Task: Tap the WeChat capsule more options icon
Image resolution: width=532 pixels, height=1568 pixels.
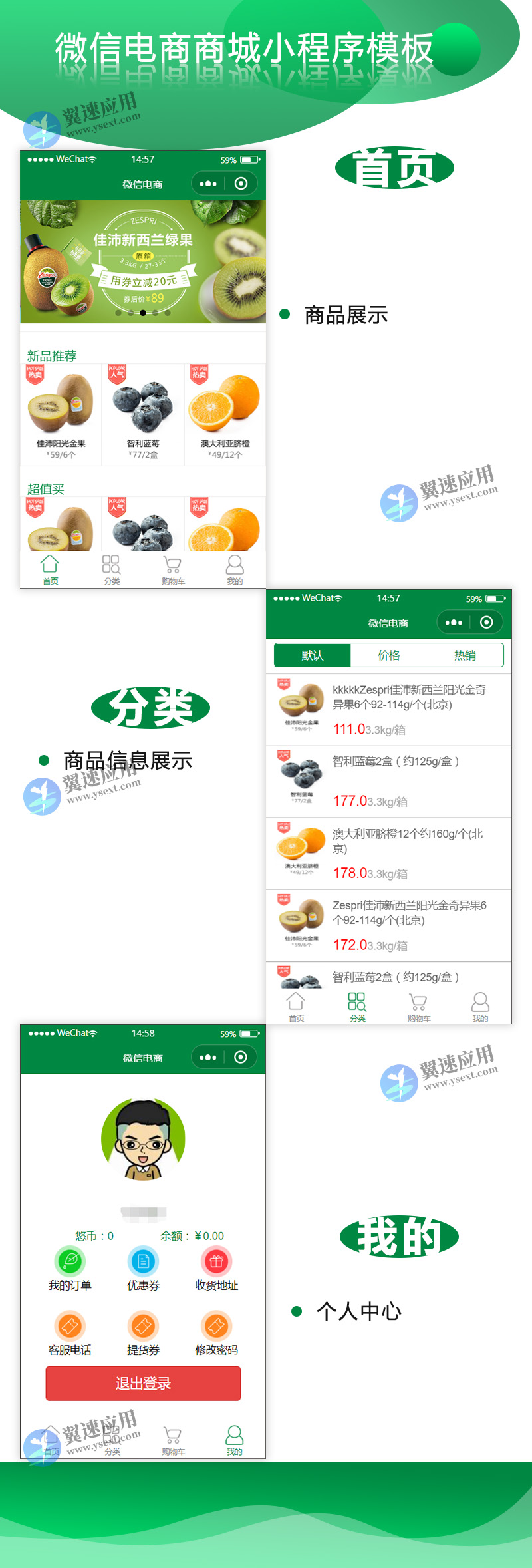Action: (x=207, y=183)
